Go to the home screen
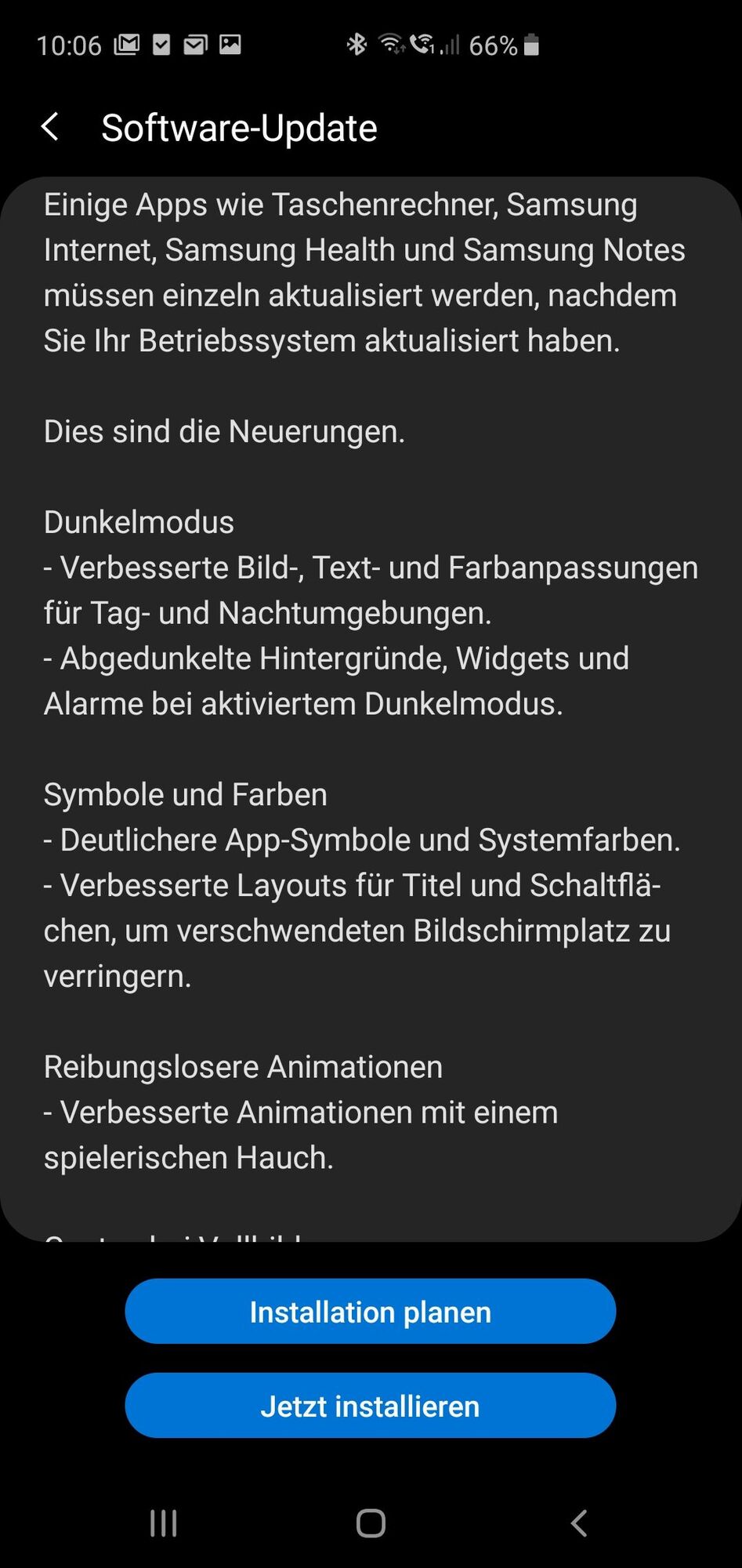This screenshot has width=742, height=1568. (371, 1523)
